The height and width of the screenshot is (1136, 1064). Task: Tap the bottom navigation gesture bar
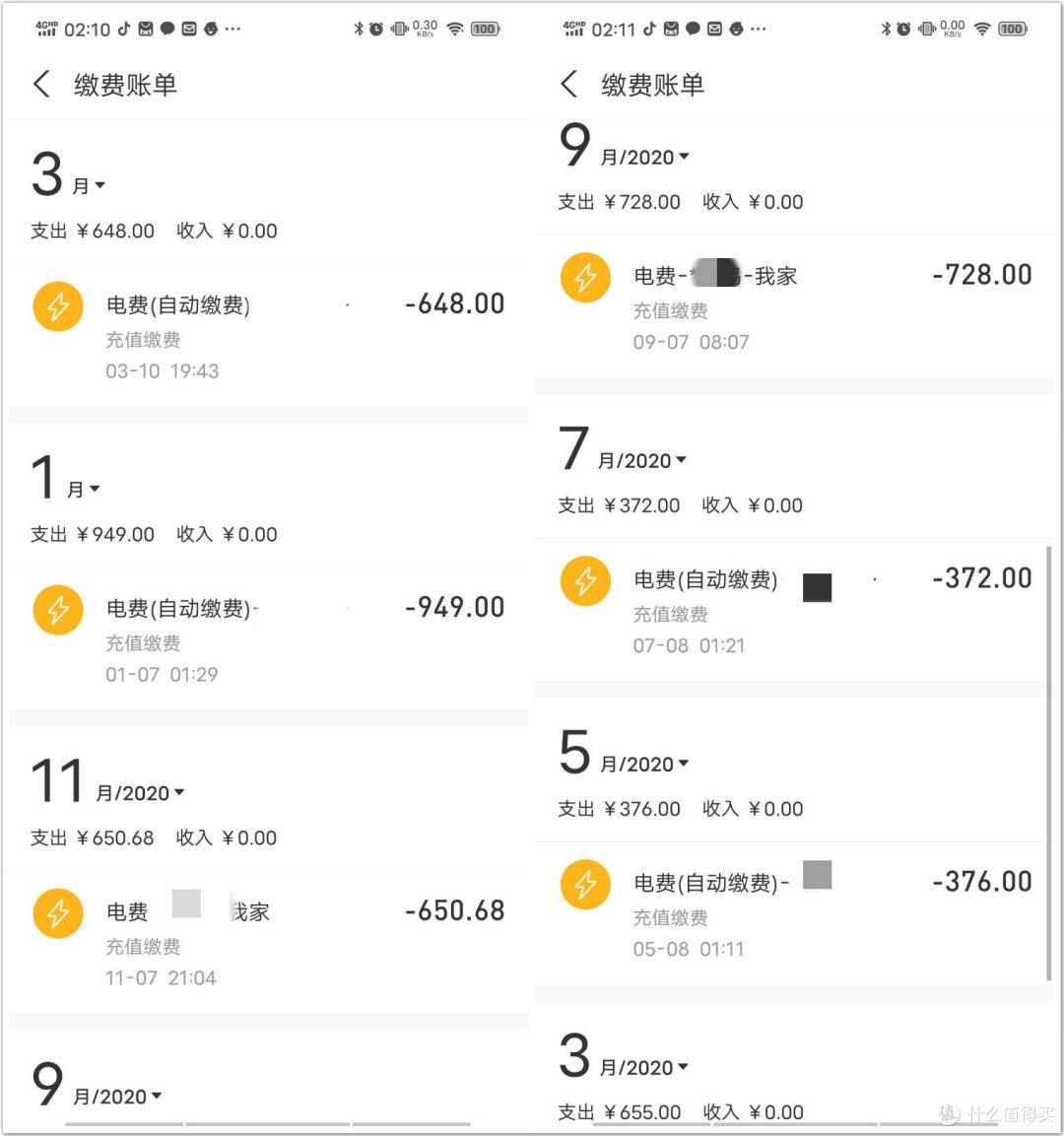(x=266, y=1123)
